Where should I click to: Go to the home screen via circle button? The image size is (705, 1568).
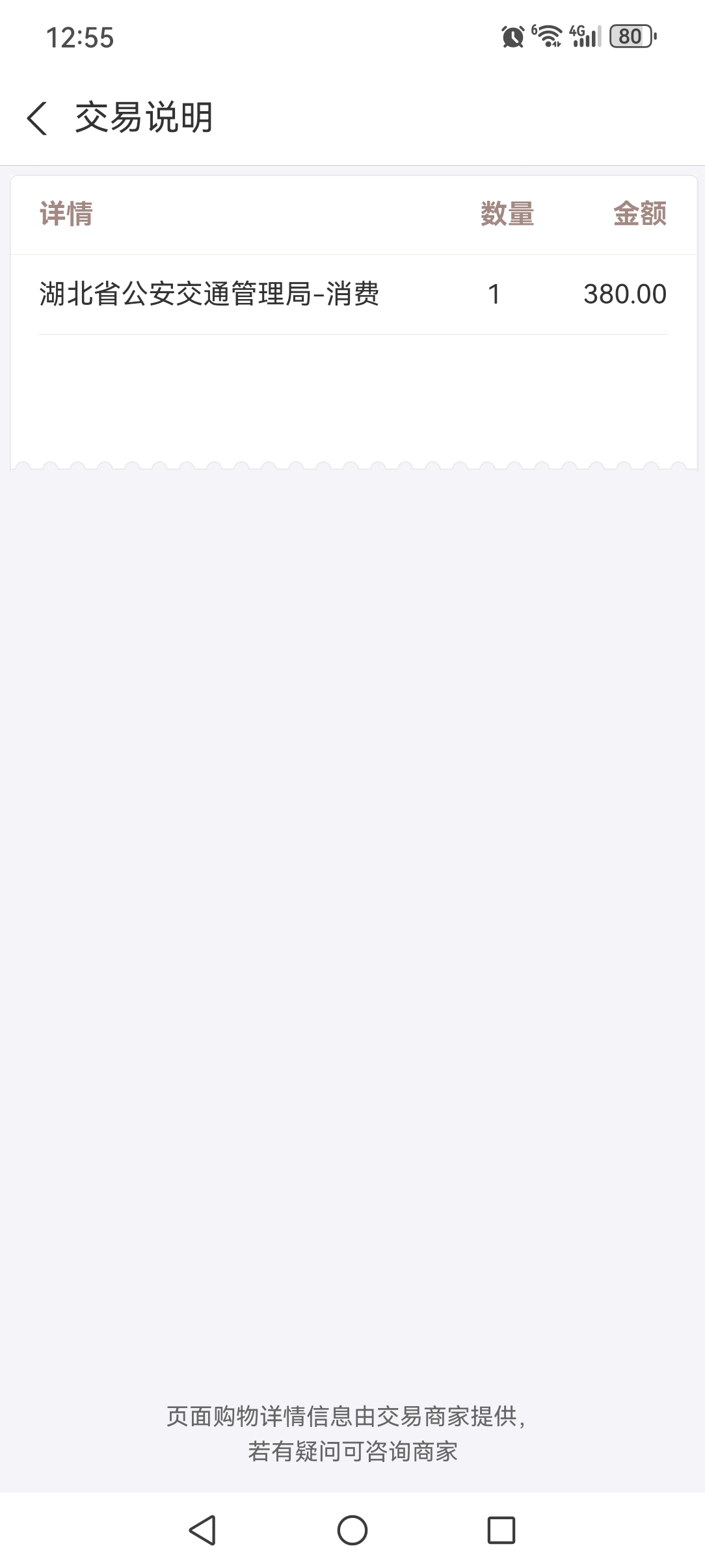pos(352,1530)
